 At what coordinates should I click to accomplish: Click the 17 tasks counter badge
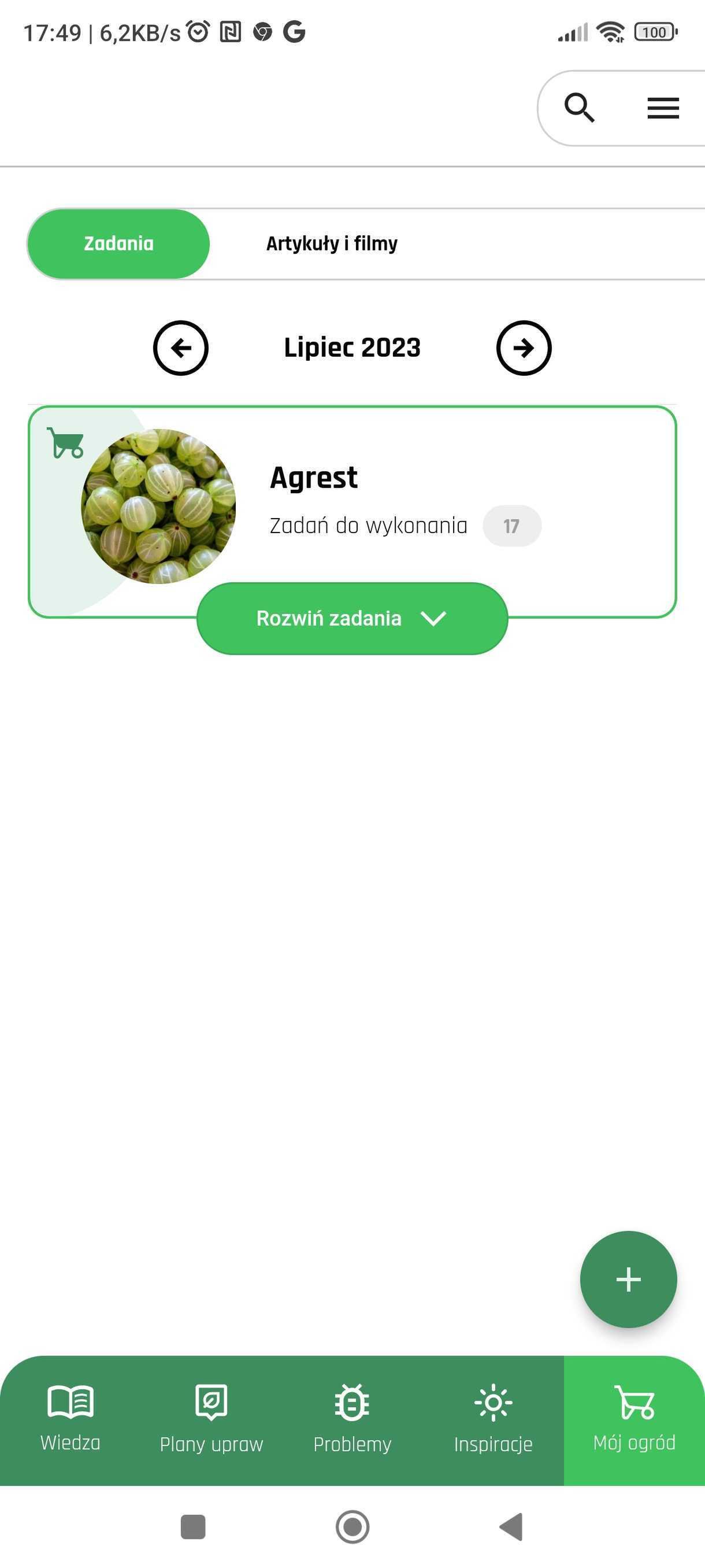[512, 526]
